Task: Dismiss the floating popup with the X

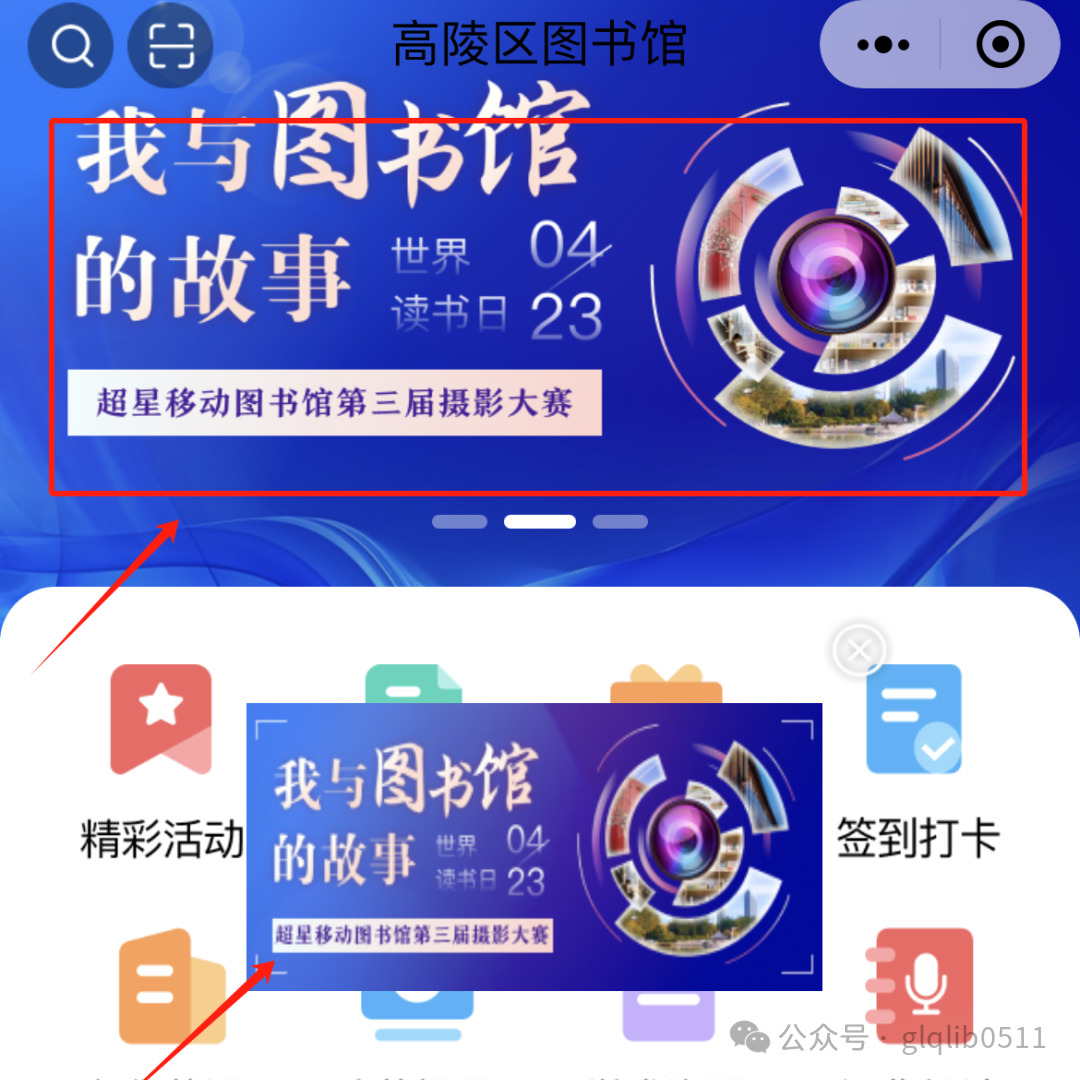Action: [859, 651]
